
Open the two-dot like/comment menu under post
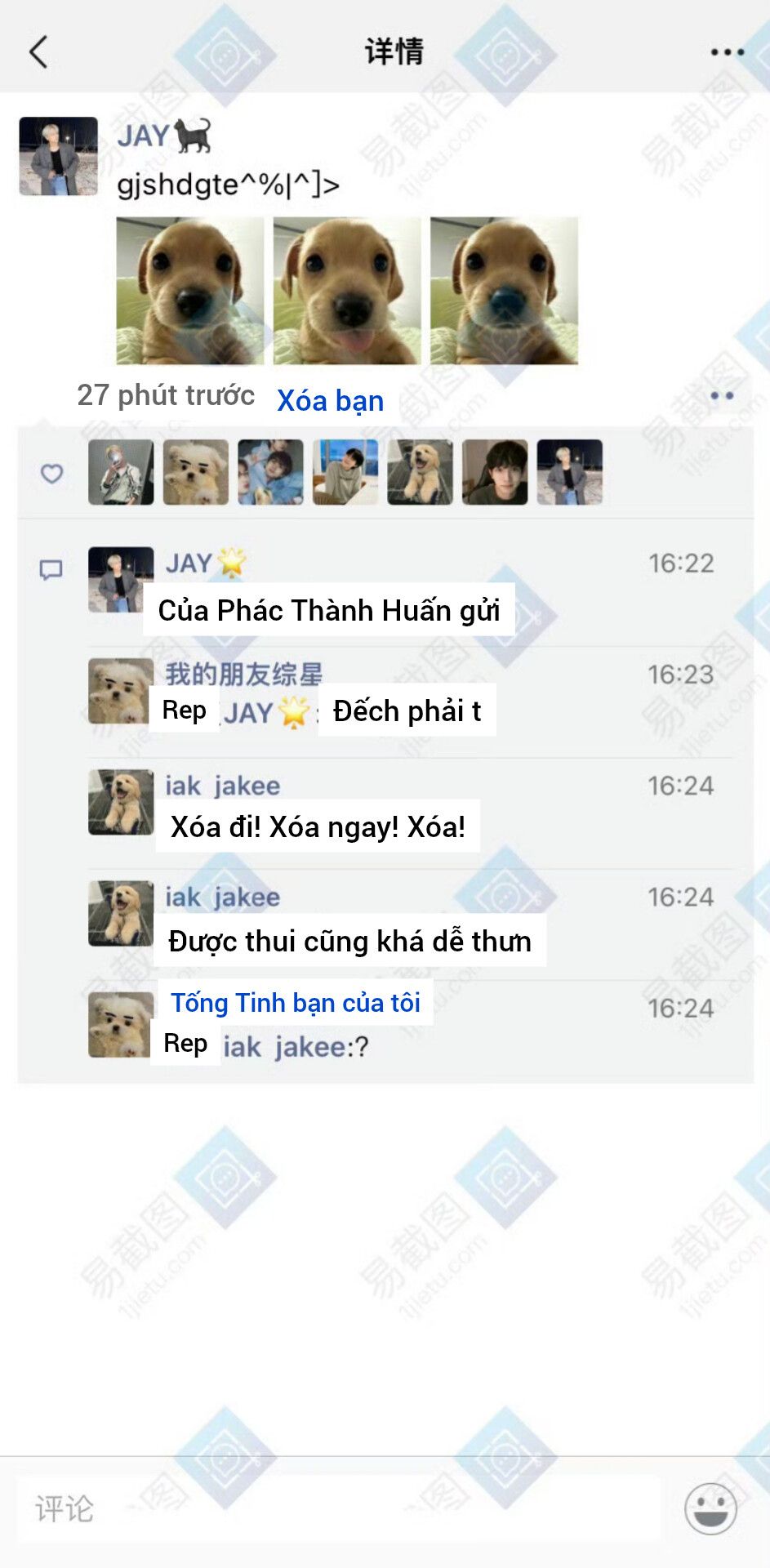pos(722,396)
